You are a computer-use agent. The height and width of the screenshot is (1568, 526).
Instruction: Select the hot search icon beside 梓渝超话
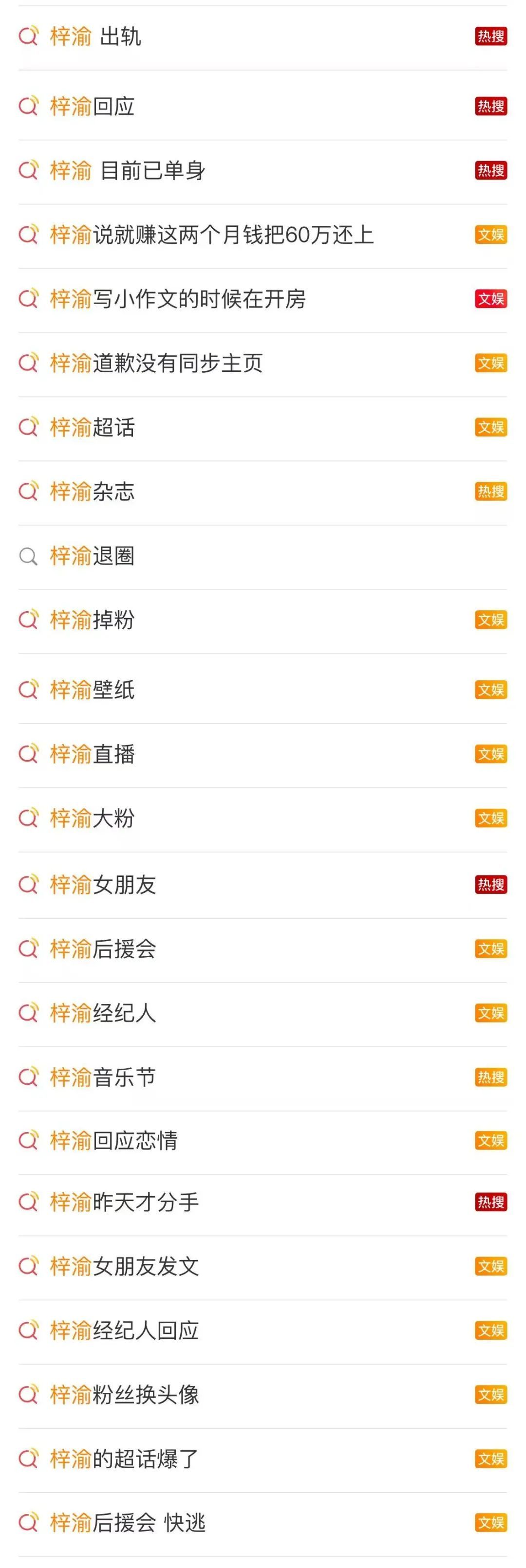tap(29, 427)
